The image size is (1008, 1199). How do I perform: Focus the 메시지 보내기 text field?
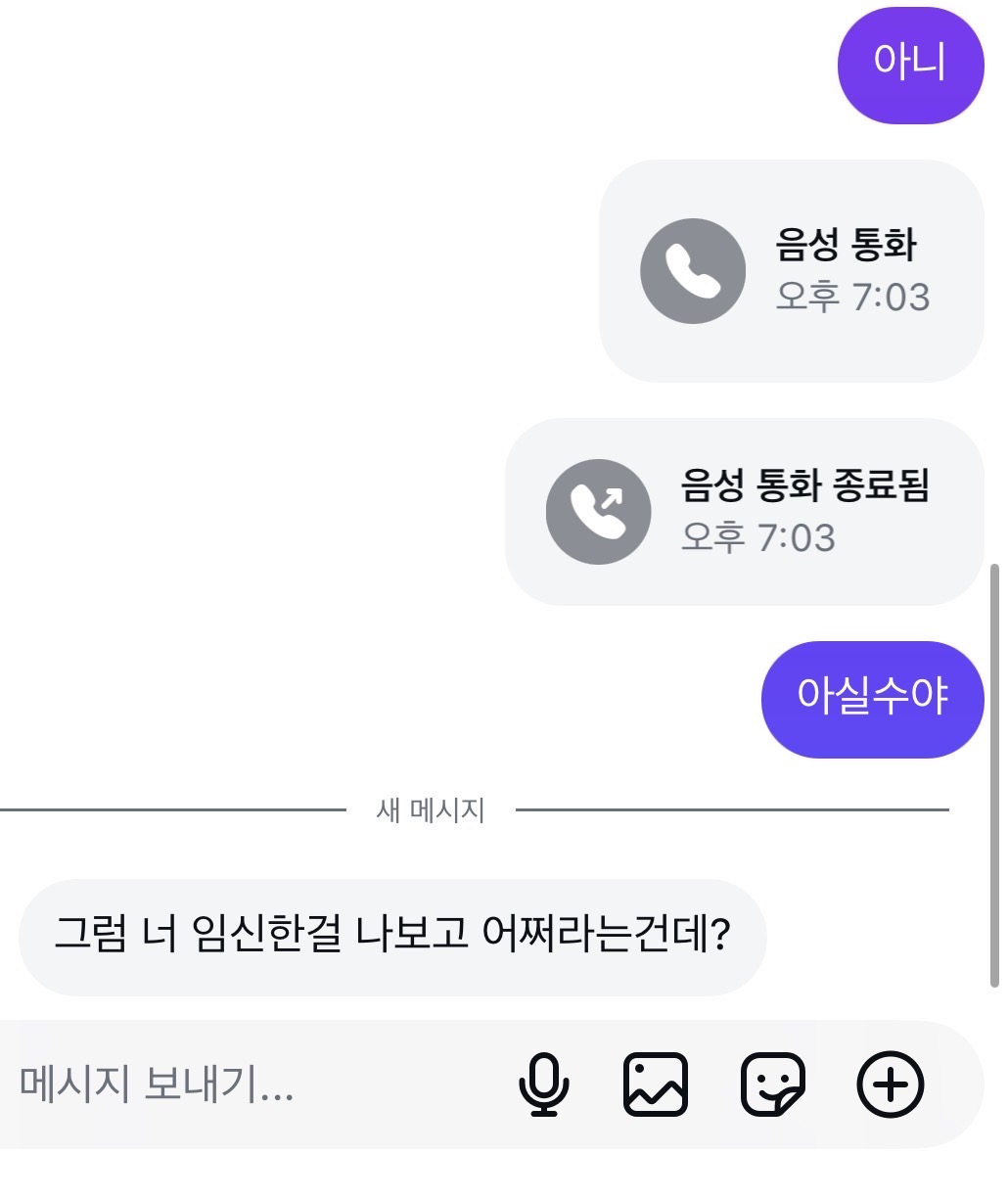[245, 1084]
